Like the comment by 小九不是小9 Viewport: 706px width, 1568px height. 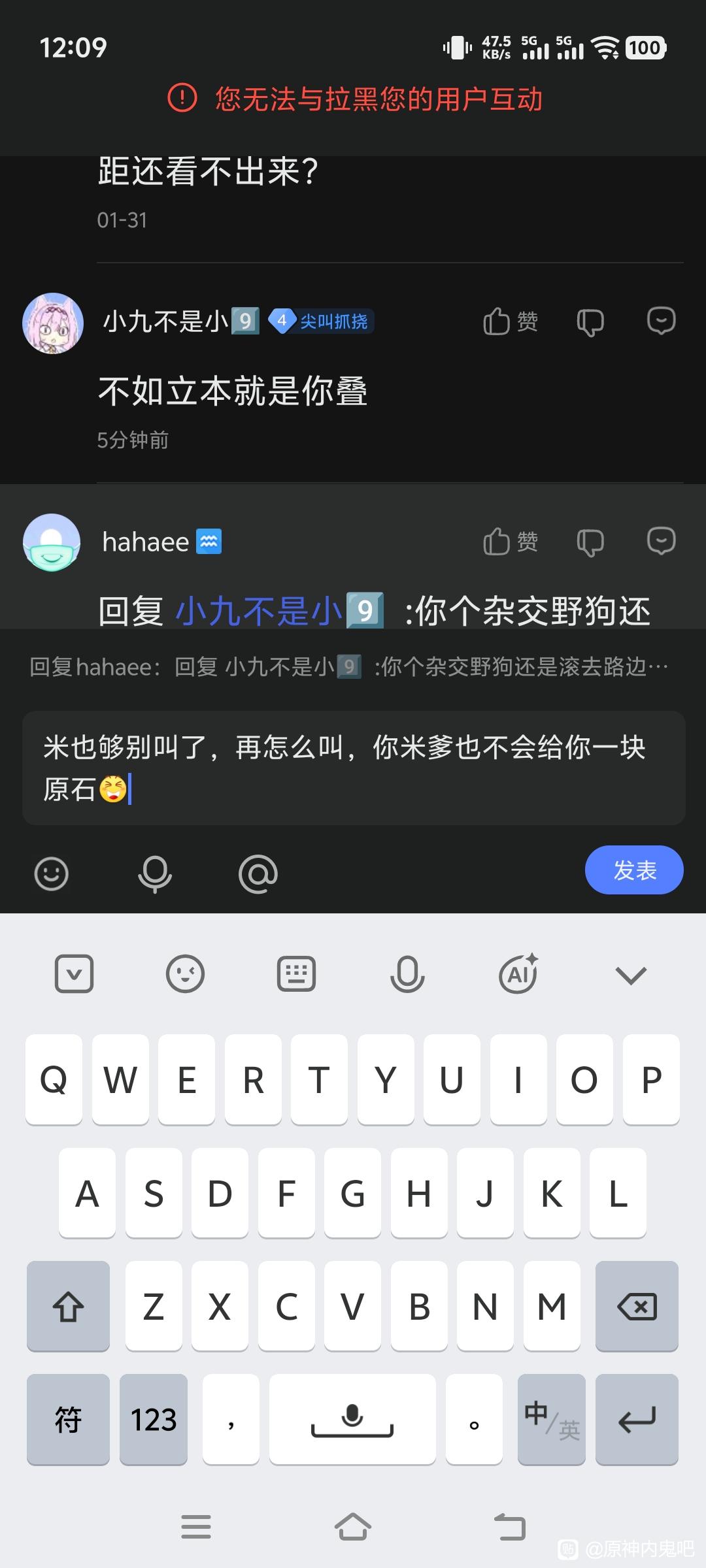coord(510,321)
